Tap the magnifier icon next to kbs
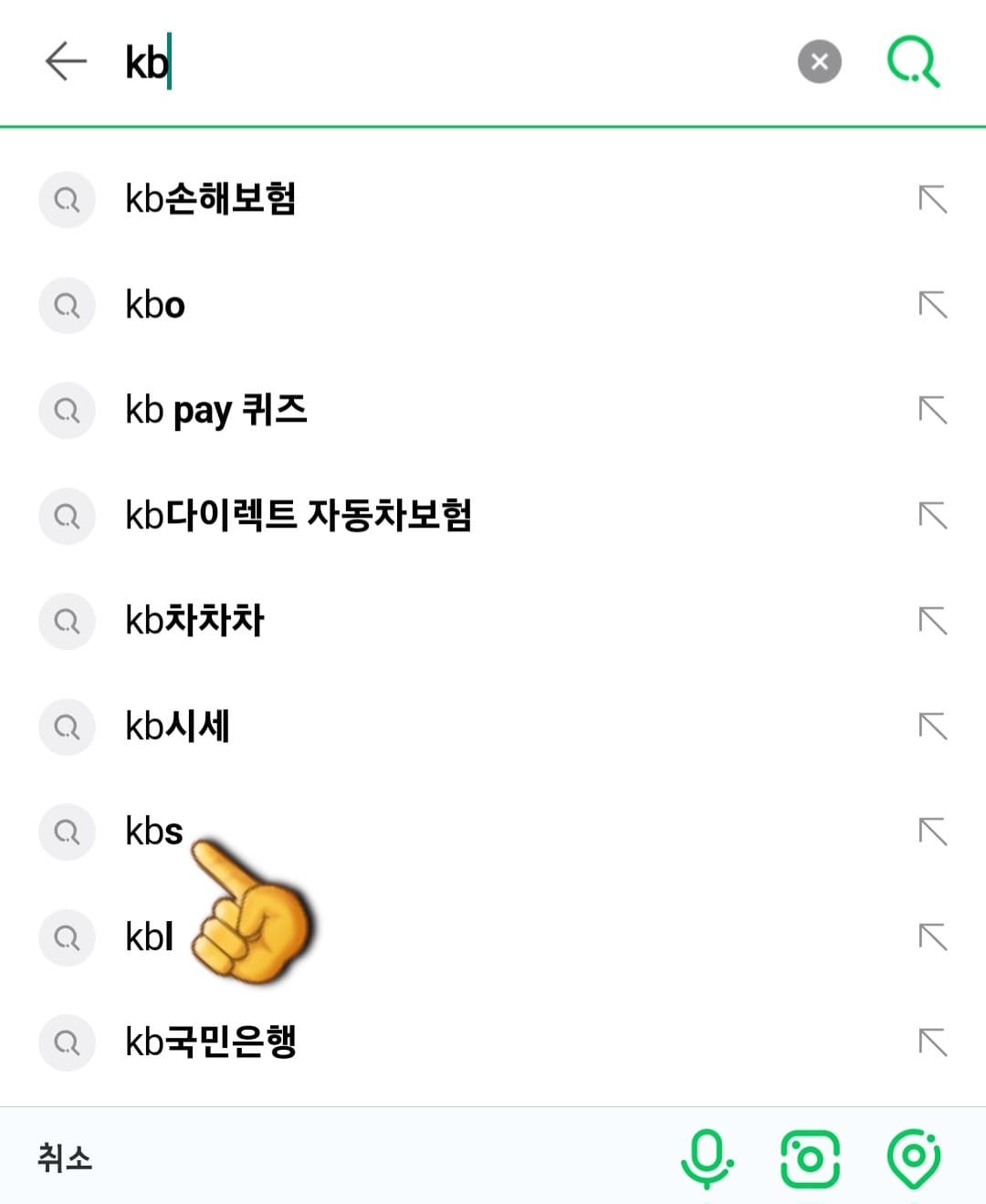 tap(67, 832)
